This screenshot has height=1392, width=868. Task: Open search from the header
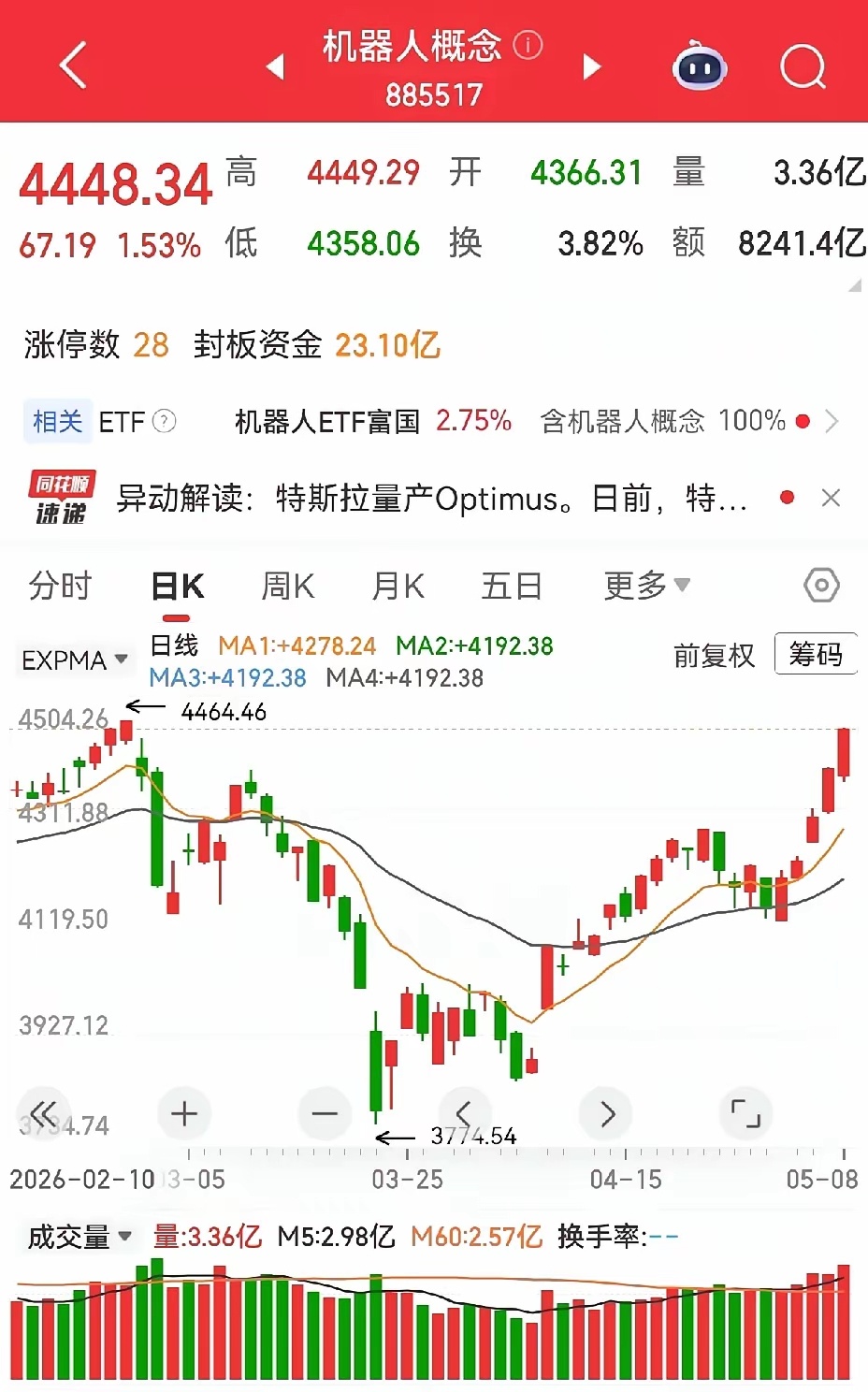[803, 66]
